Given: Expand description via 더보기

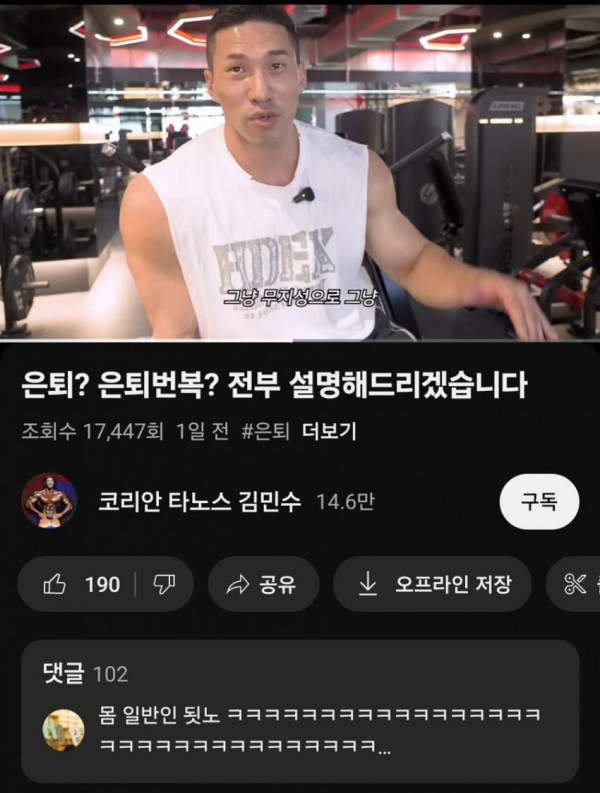Looking at the screenshot, I should pyautogui.click(x=329, y=432).
